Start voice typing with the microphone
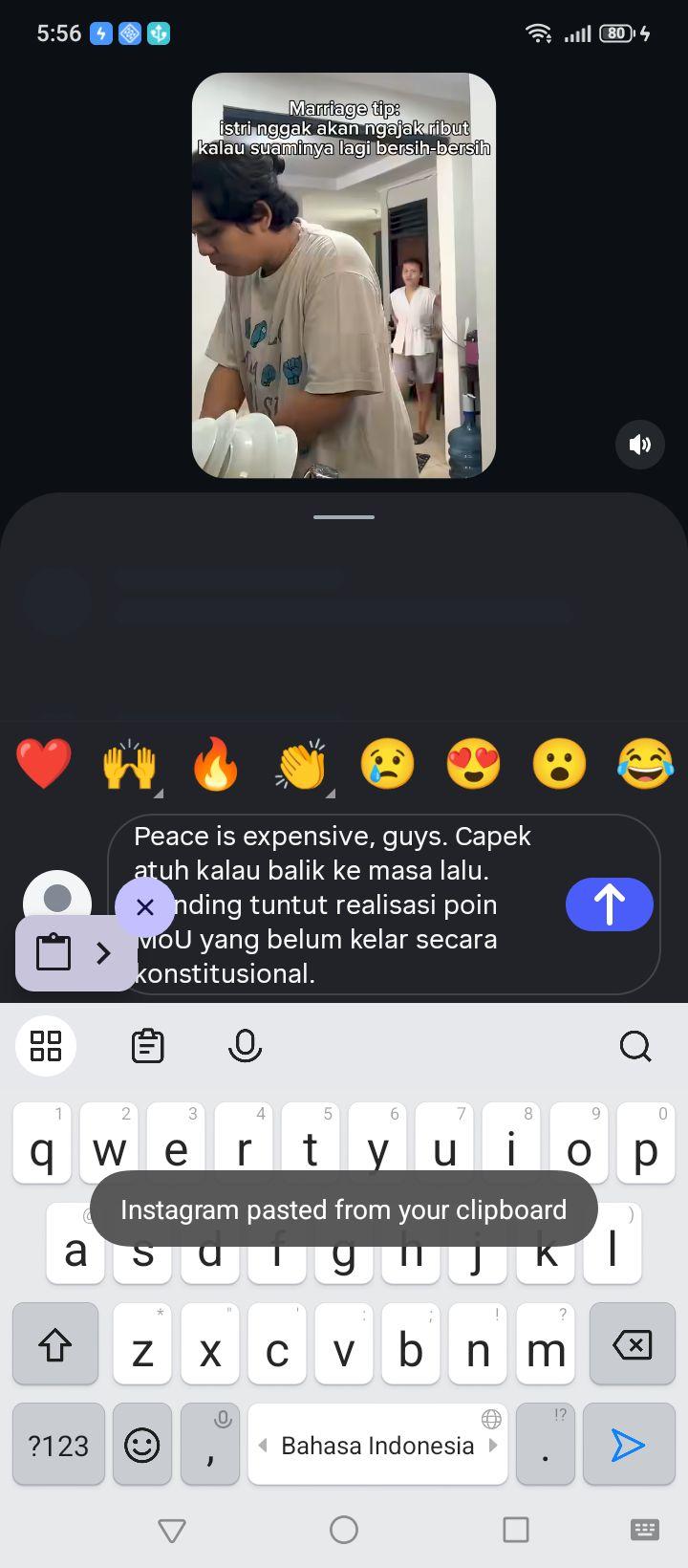688x1568 pixels. tap(245, 1046)
